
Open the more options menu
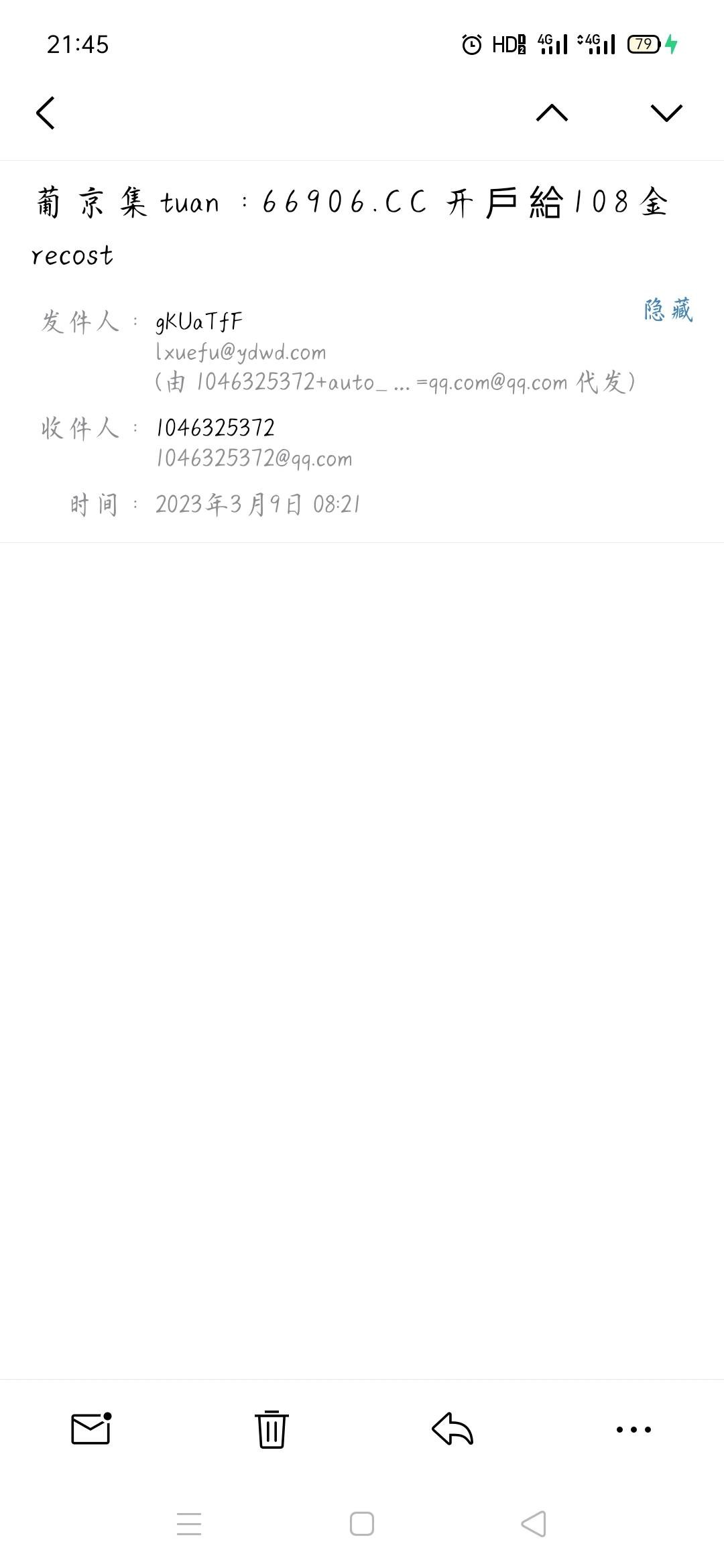(633, 1429)
